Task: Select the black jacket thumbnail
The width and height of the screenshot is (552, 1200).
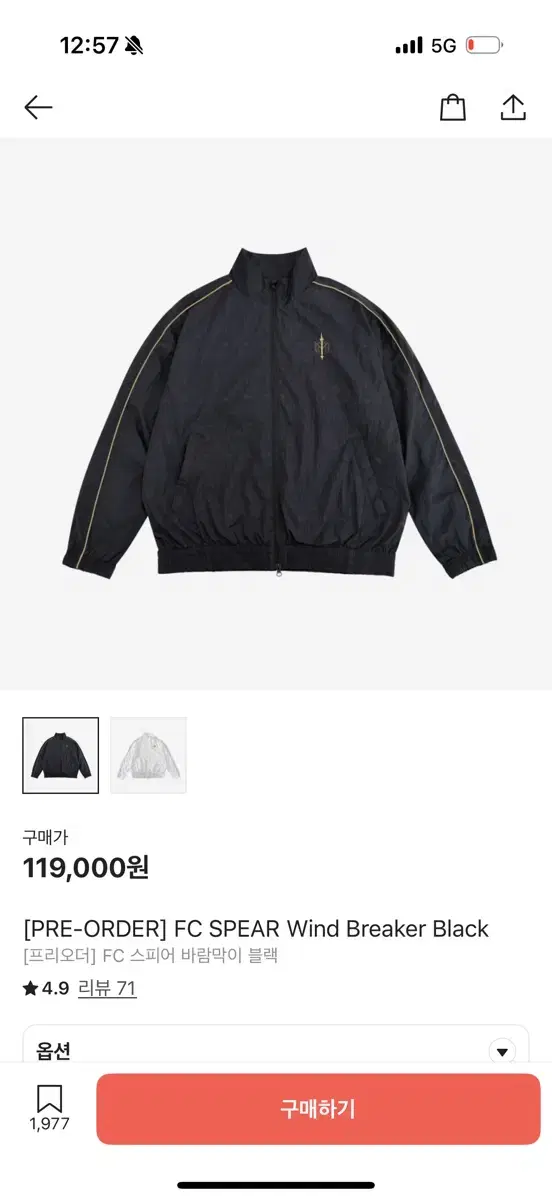Action: point(61,755)
